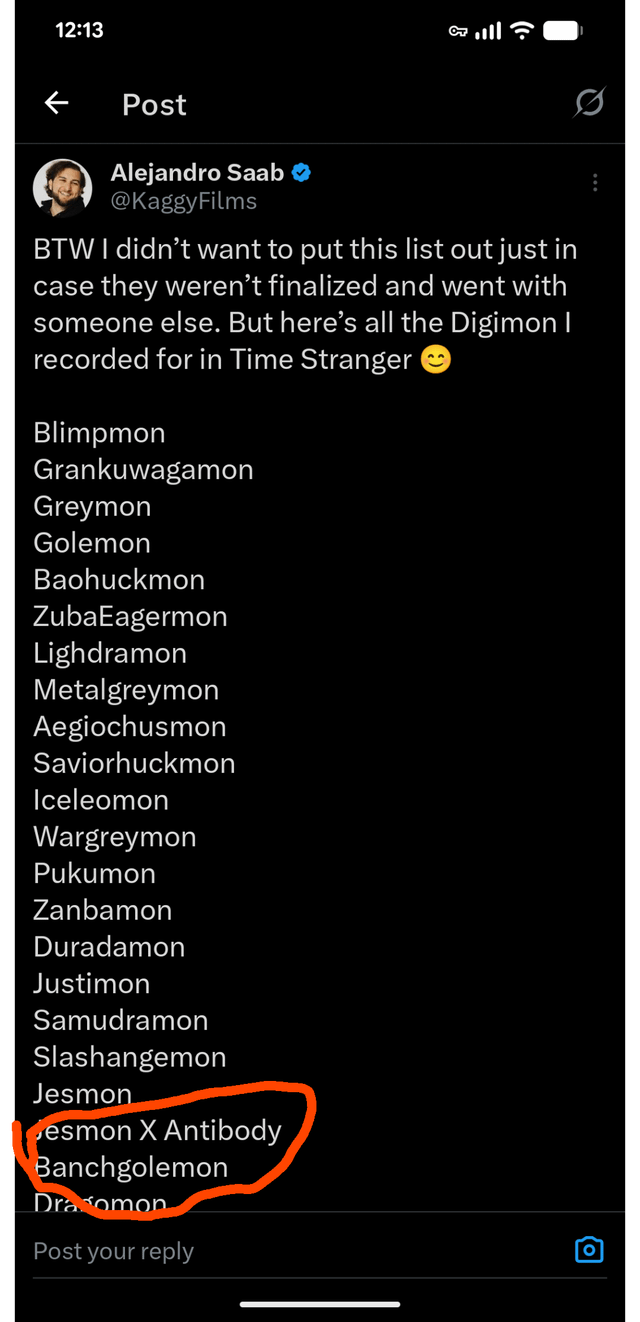Open Alejandro Saab's profile picture
The height and width of the screenshot is (1322, 640).
coord(62,187)
